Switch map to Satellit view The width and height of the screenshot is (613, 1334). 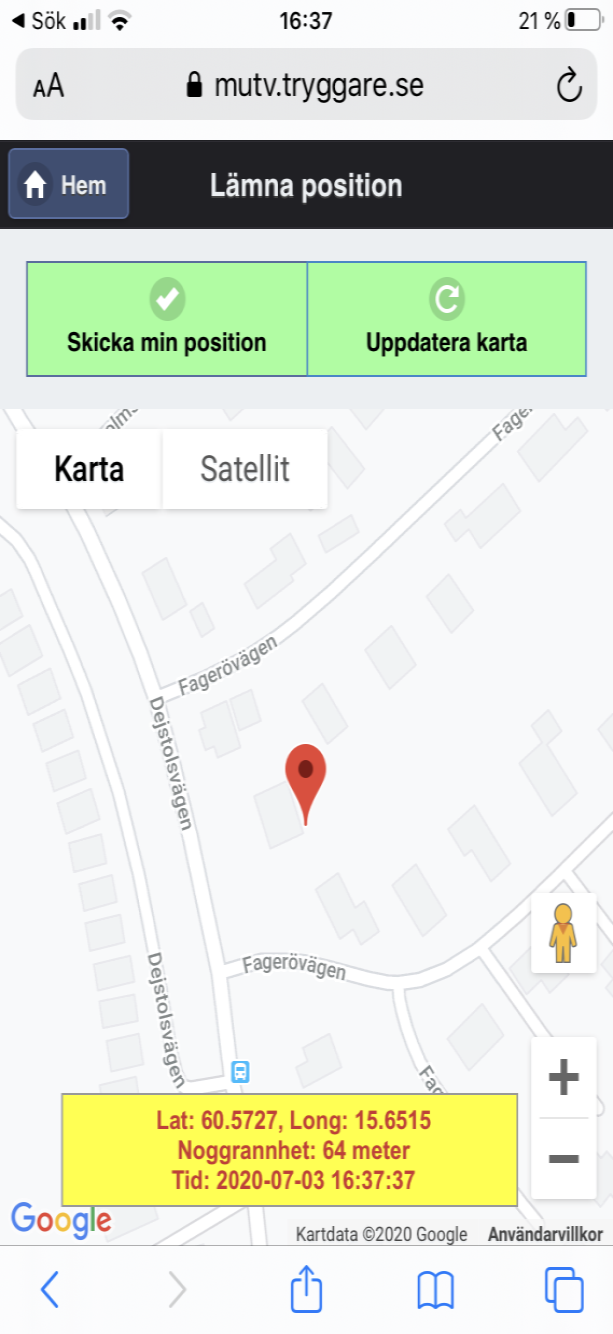[x=245, y=469]
